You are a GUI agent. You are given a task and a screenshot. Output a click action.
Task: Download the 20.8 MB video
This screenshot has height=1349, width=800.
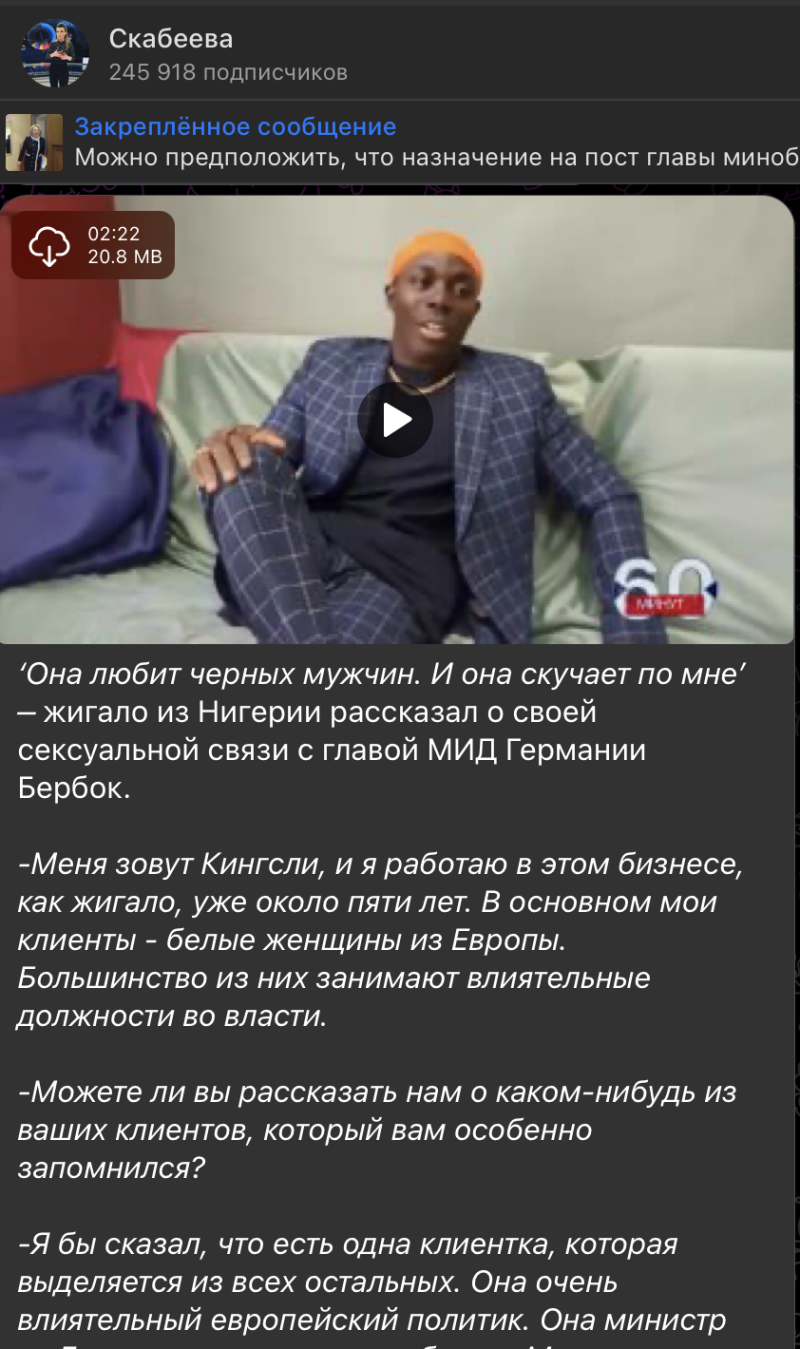pos(49,245)
